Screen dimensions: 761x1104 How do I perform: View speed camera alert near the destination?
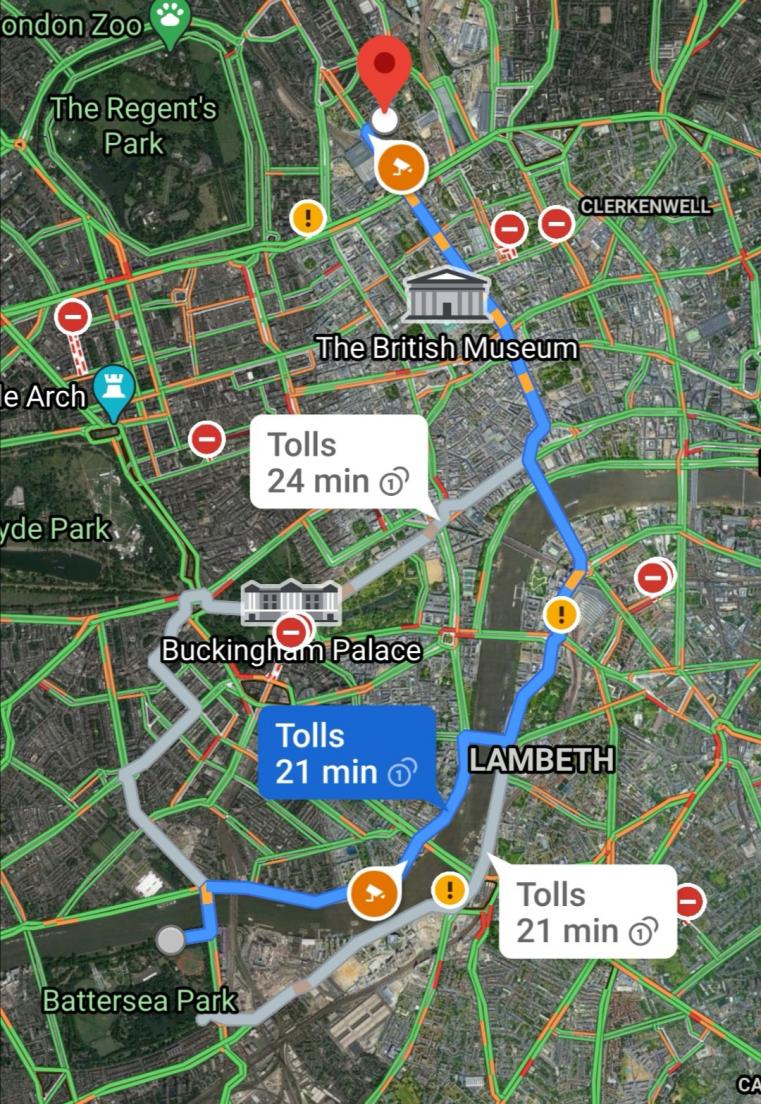(x=400, y=167)
